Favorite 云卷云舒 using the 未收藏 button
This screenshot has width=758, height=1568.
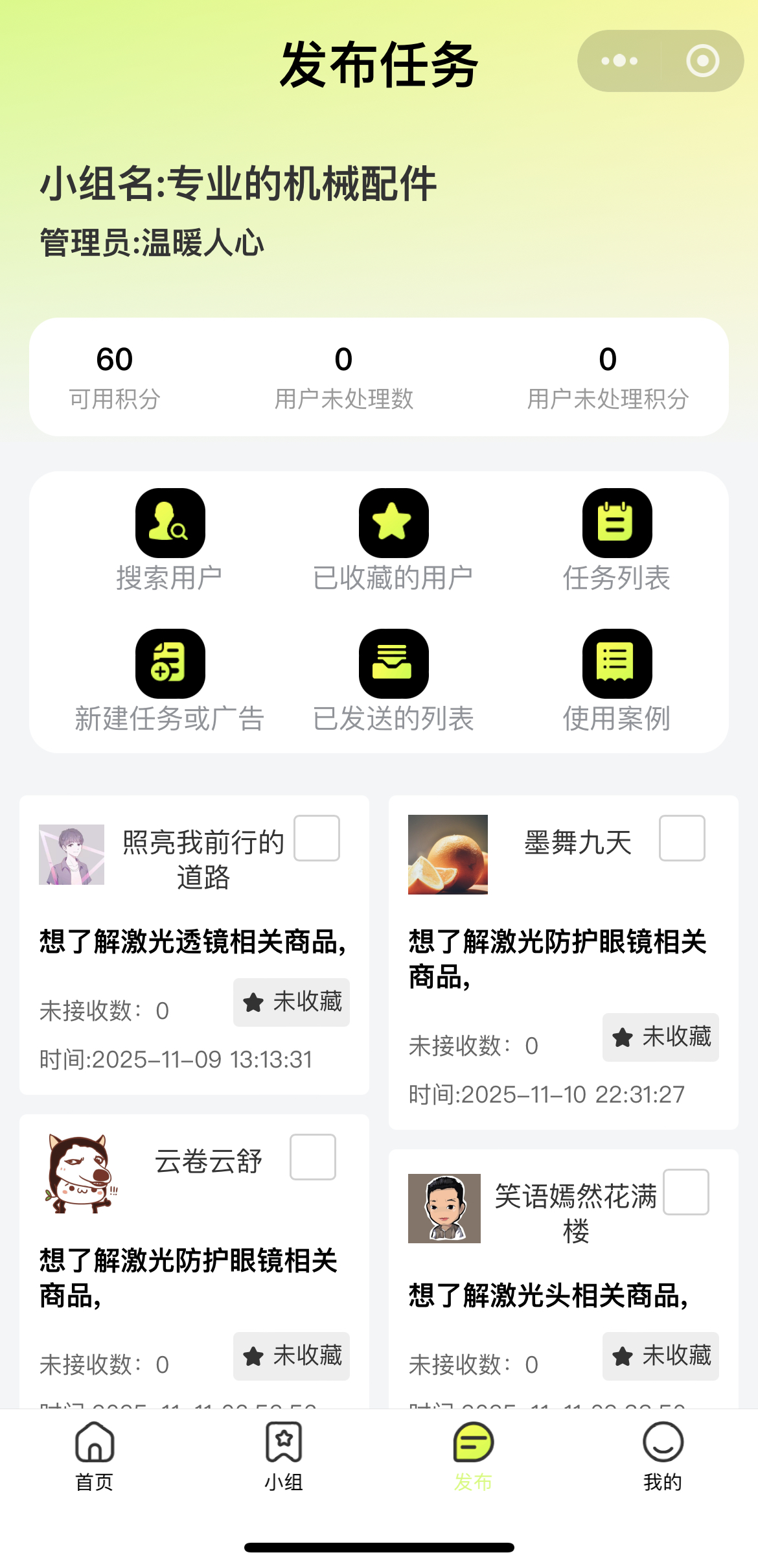click(292, 1356)
